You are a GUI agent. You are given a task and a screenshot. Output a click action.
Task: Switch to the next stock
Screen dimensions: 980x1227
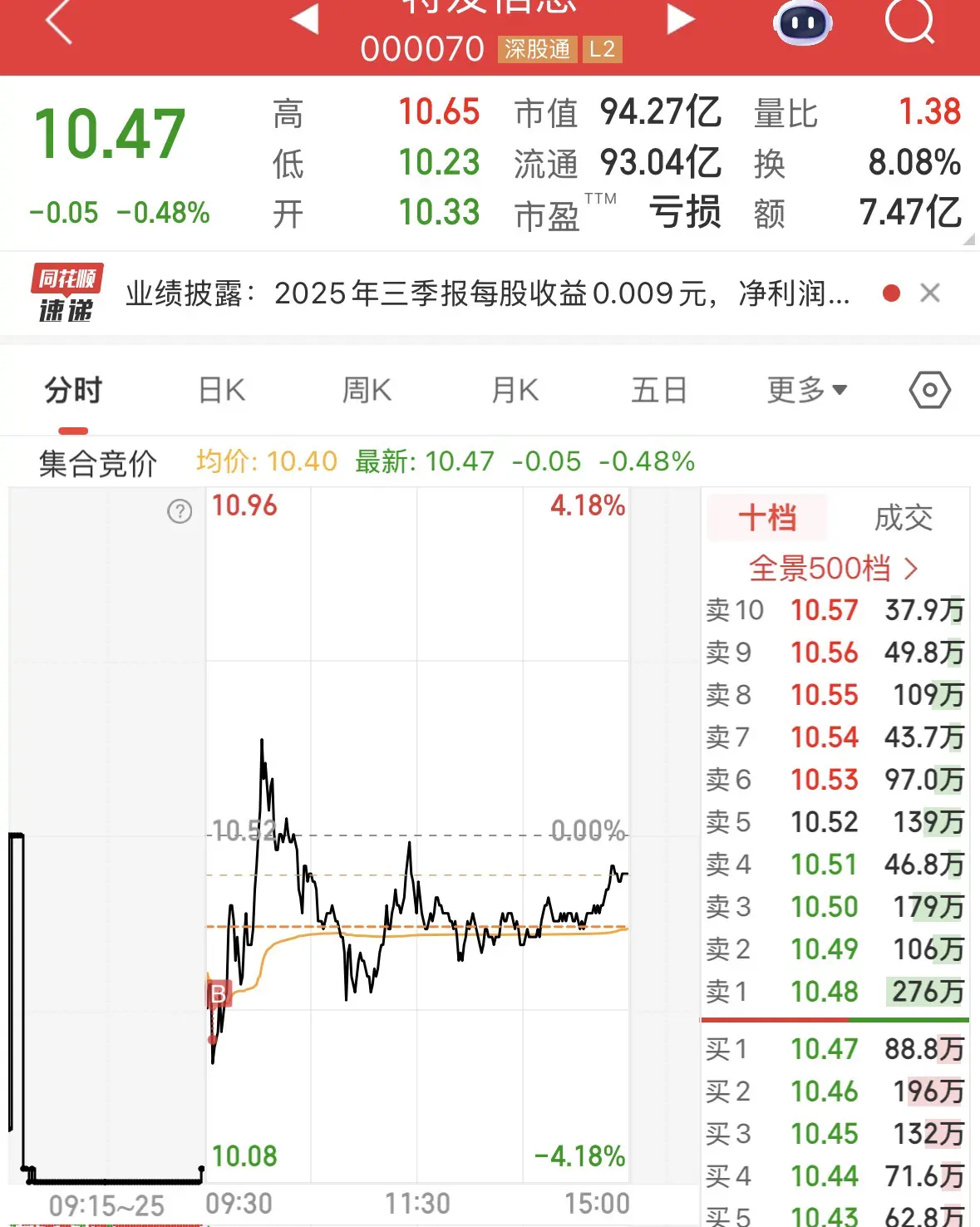(680, 20)
